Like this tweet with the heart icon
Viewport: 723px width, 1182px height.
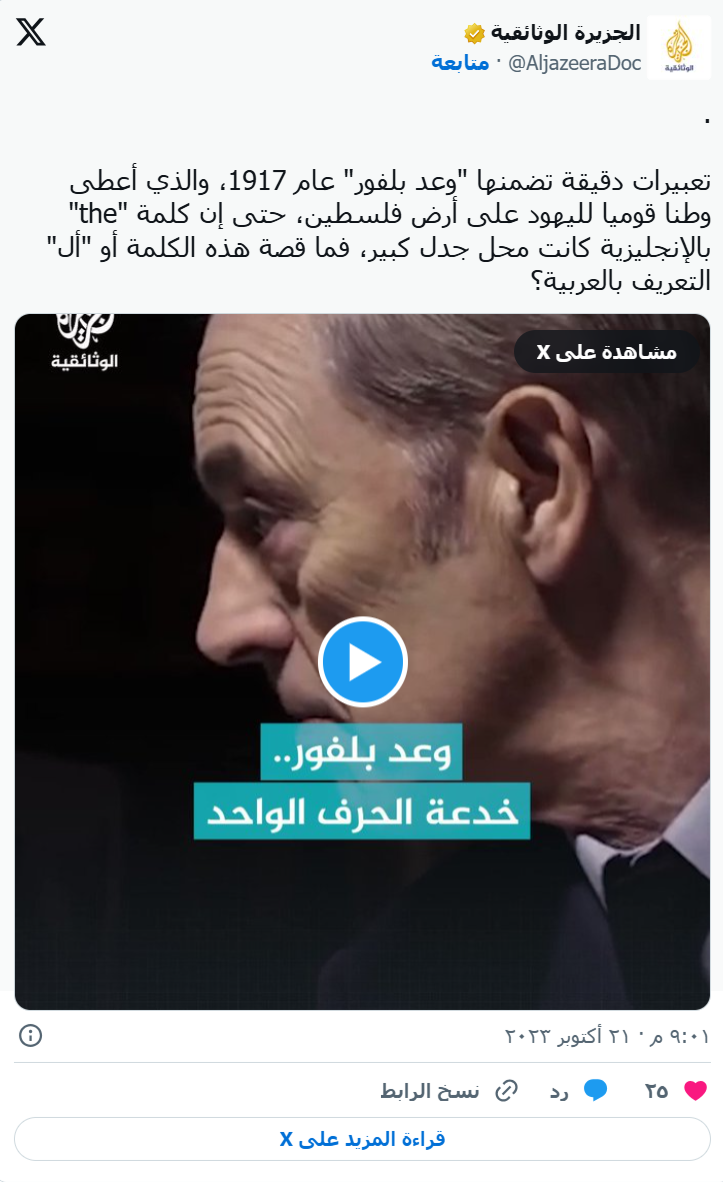point(695,1090)
